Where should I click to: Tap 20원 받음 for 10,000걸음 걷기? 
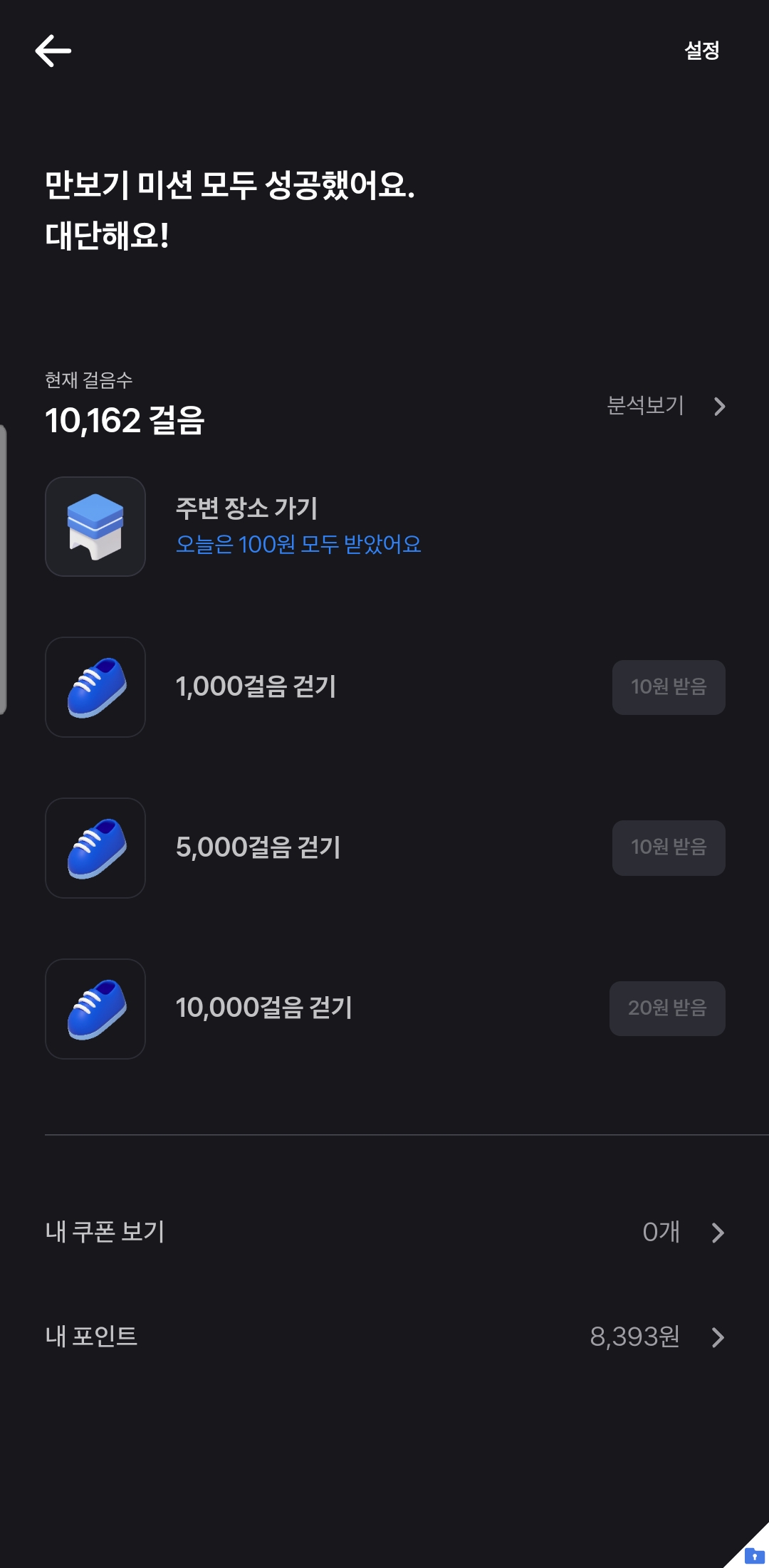point(667,1008)
